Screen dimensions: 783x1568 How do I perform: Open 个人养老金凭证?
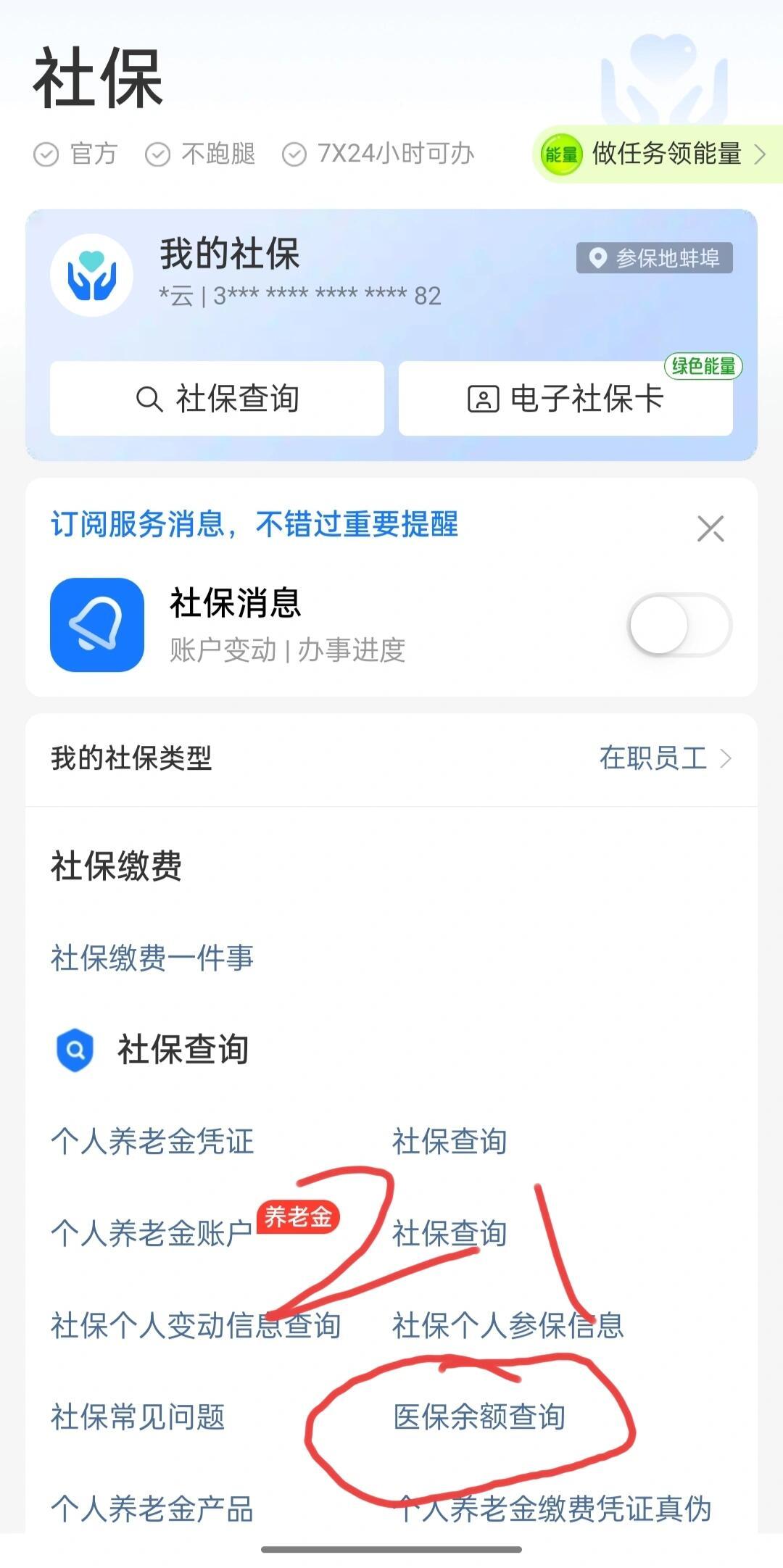tap(152, 1141)
